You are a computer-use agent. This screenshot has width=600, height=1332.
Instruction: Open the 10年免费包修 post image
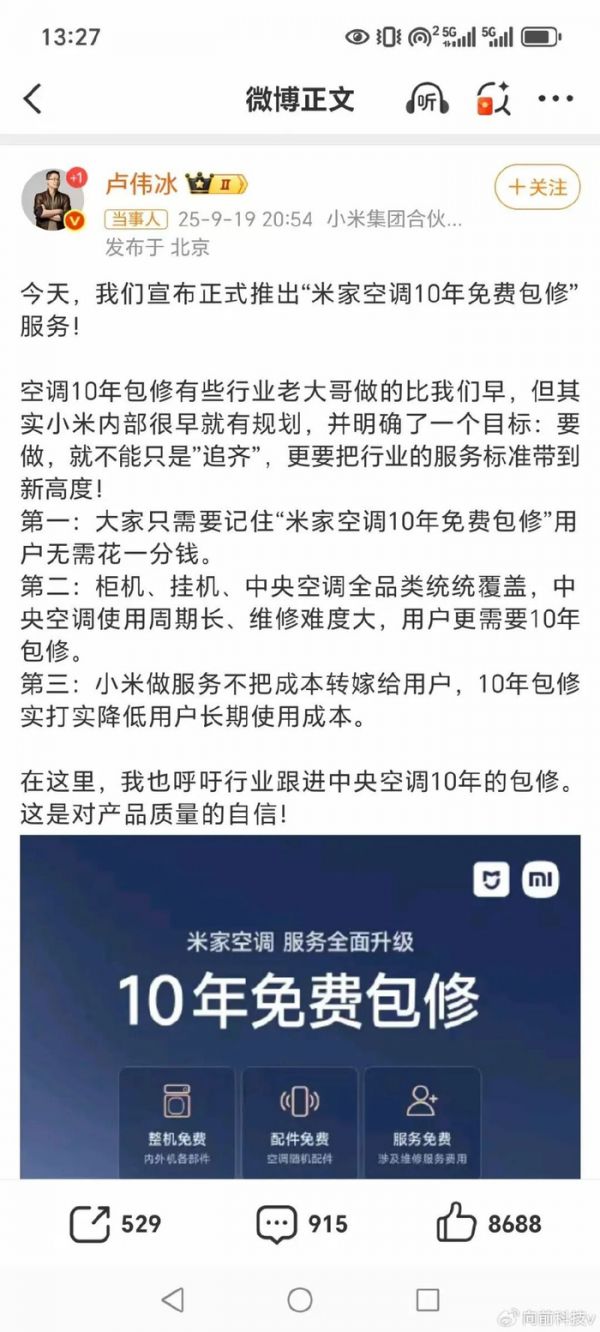point(300,1005)
